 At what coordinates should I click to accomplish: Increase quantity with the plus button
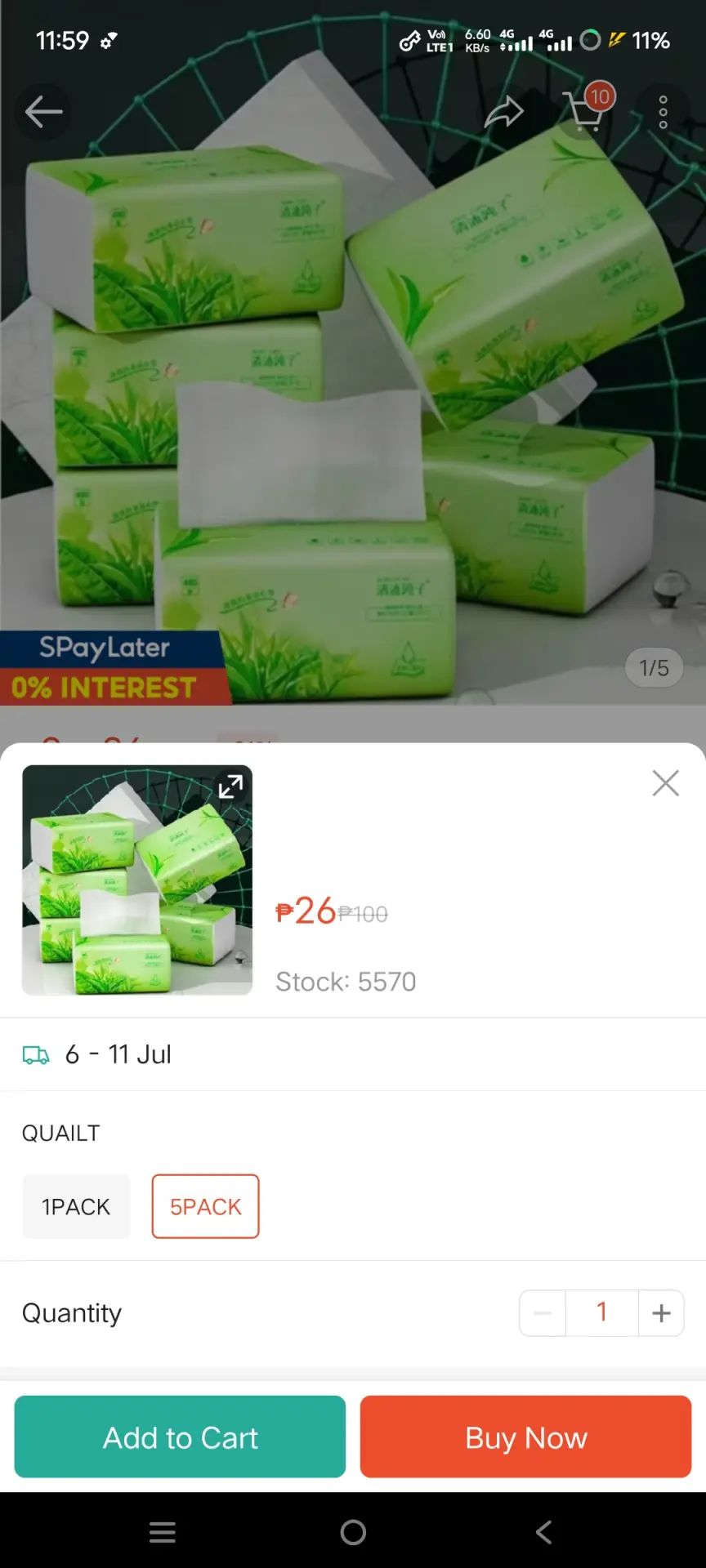click(661, 1312)
